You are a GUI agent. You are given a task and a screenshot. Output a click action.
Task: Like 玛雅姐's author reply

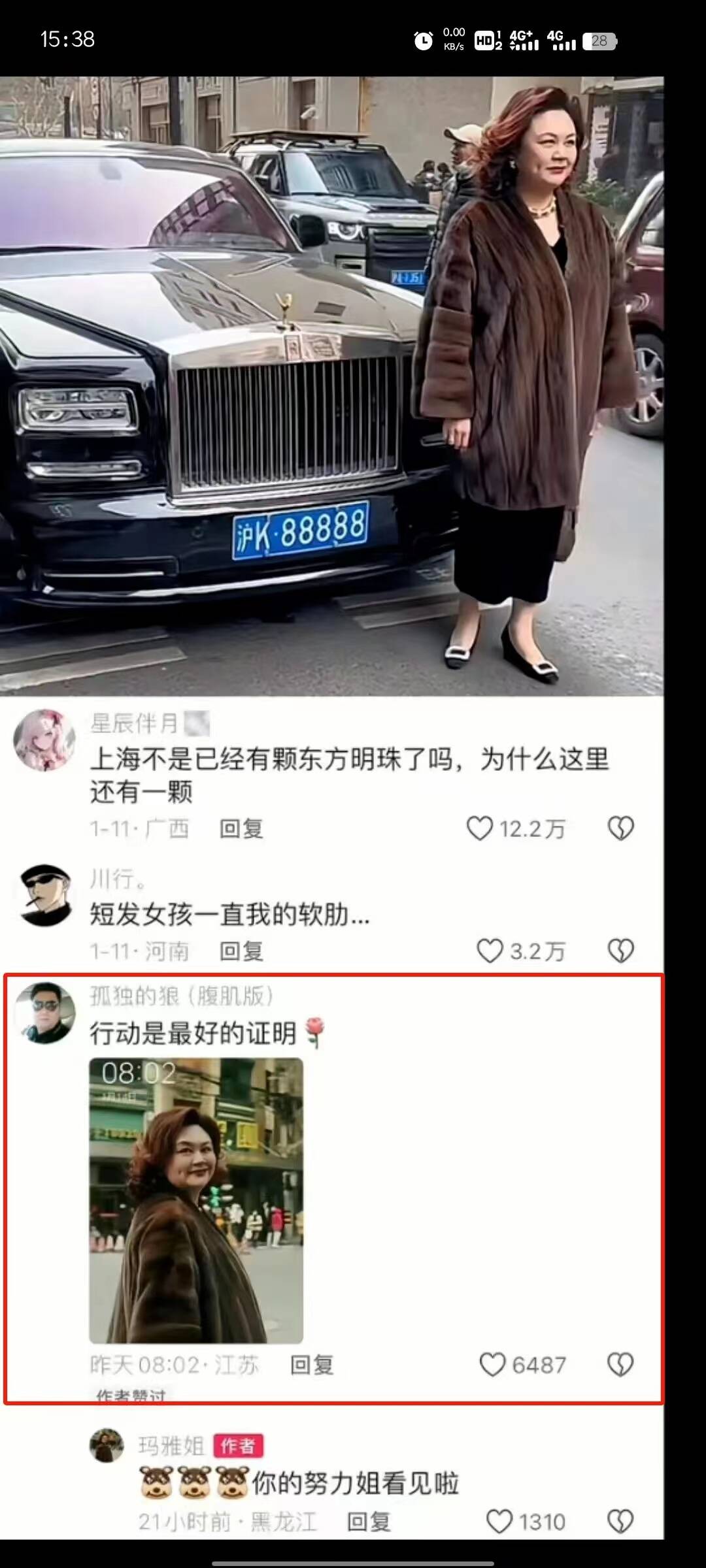(499, 1522)
